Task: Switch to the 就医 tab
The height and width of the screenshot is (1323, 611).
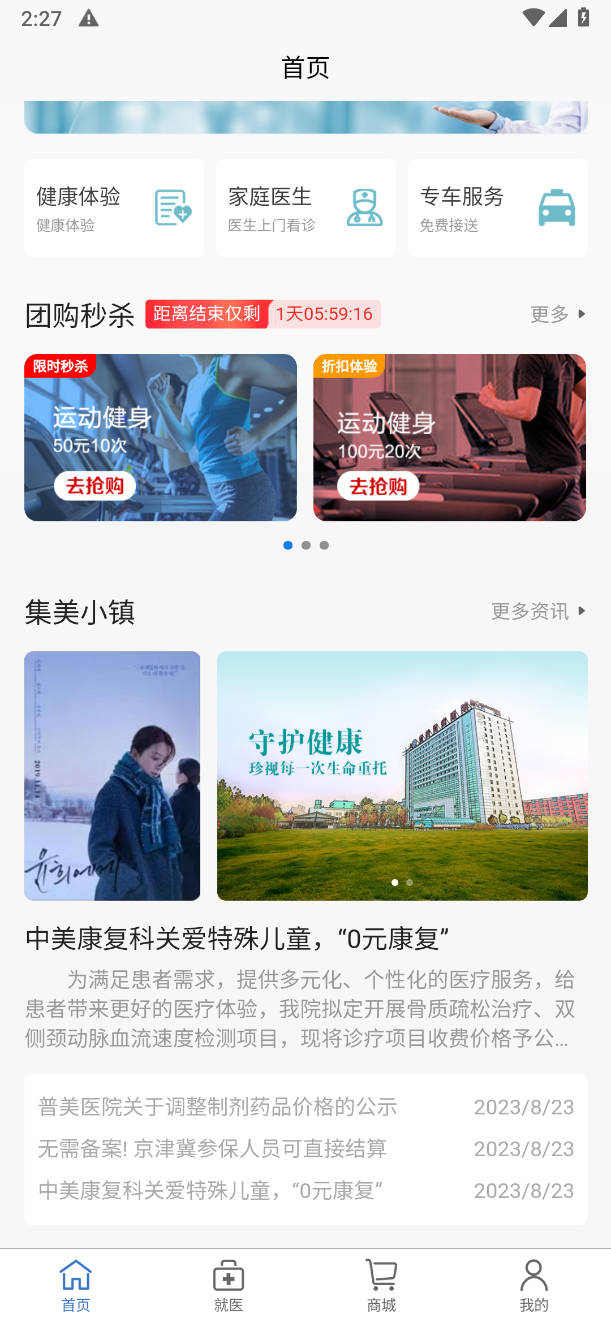Action: pos(228,1286)
